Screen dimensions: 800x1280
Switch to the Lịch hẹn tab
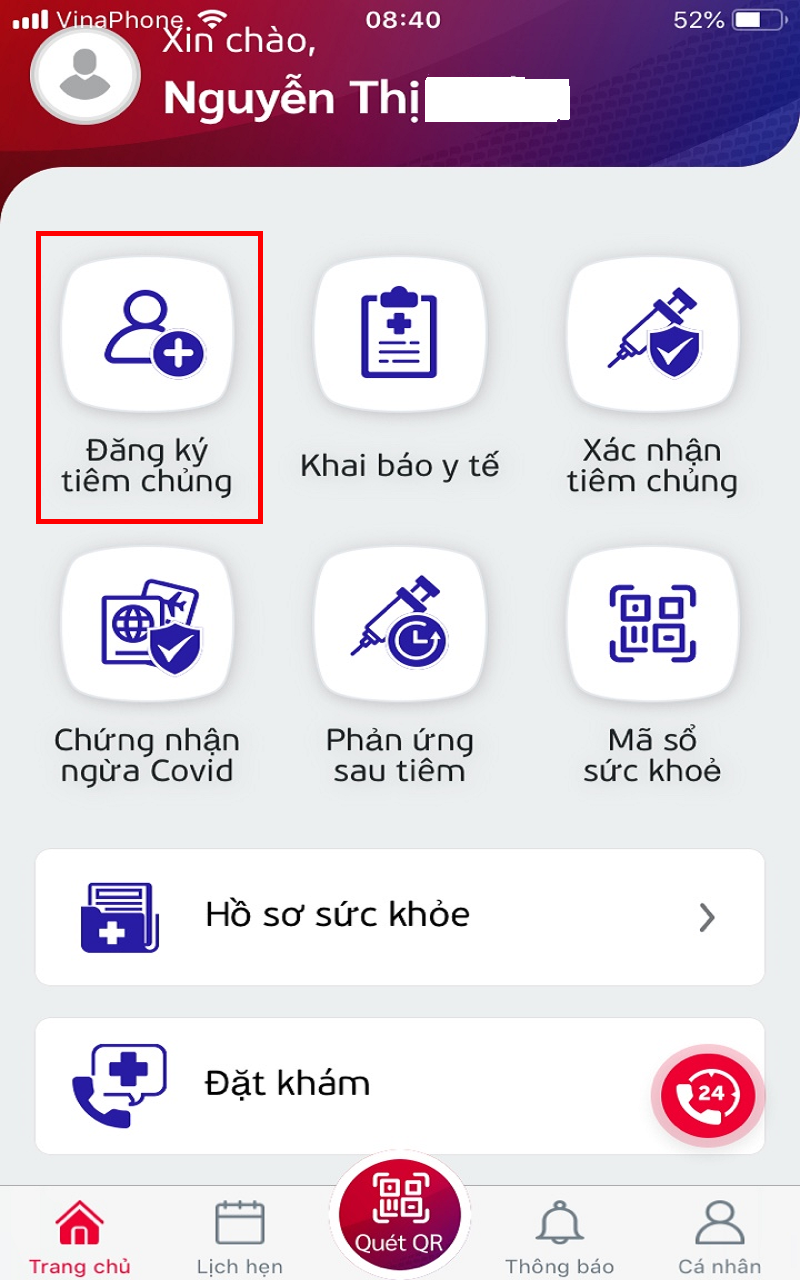tap(240, 1237)
